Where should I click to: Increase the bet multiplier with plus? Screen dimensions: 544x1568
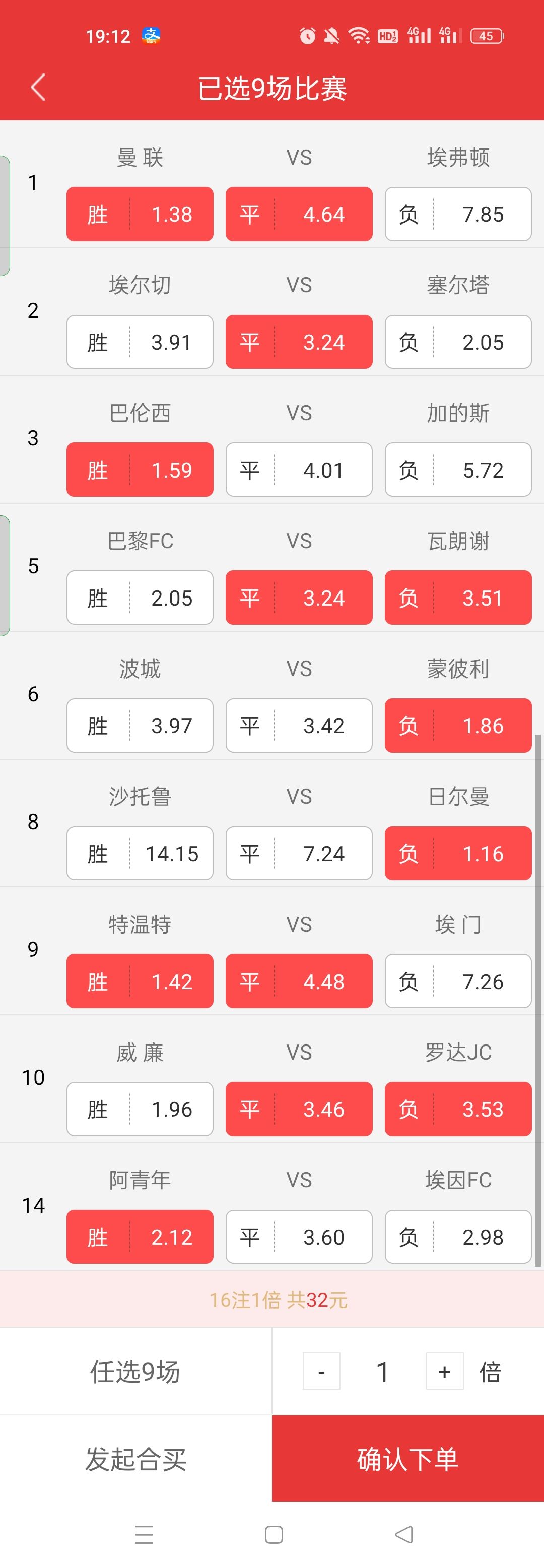click(x=444, y=1372)
